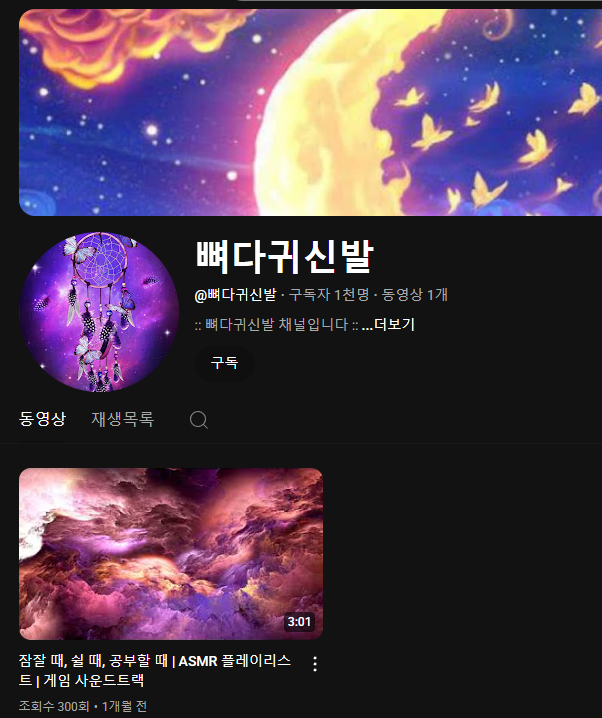Screen dimensions: 602x718
Task: Switch to the 재생목록 tab
Action: [122, 419]
